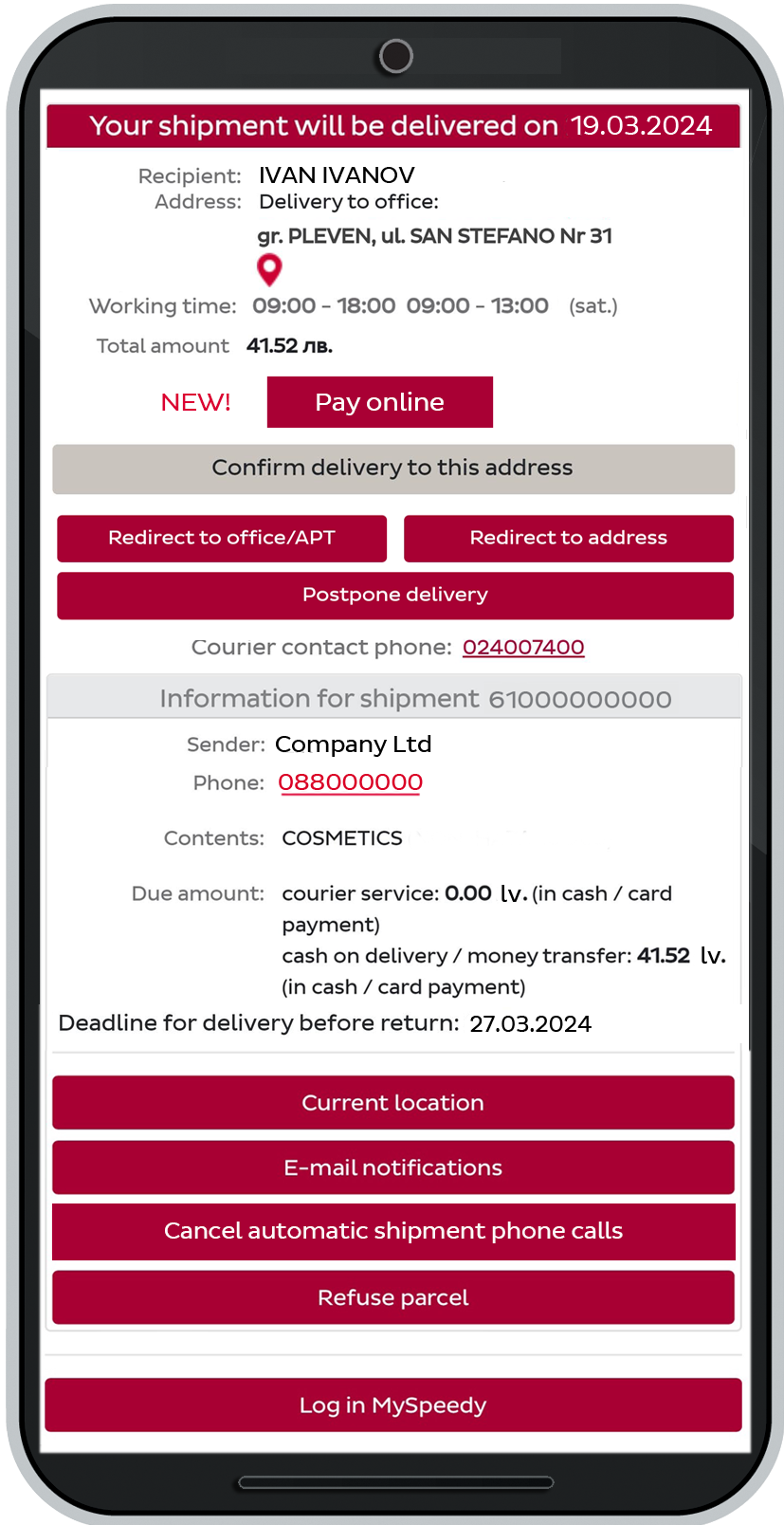Screen dimensions: 784x1525
Task: Call courier contact phone 024007400
Action: [x=522, y=648]
